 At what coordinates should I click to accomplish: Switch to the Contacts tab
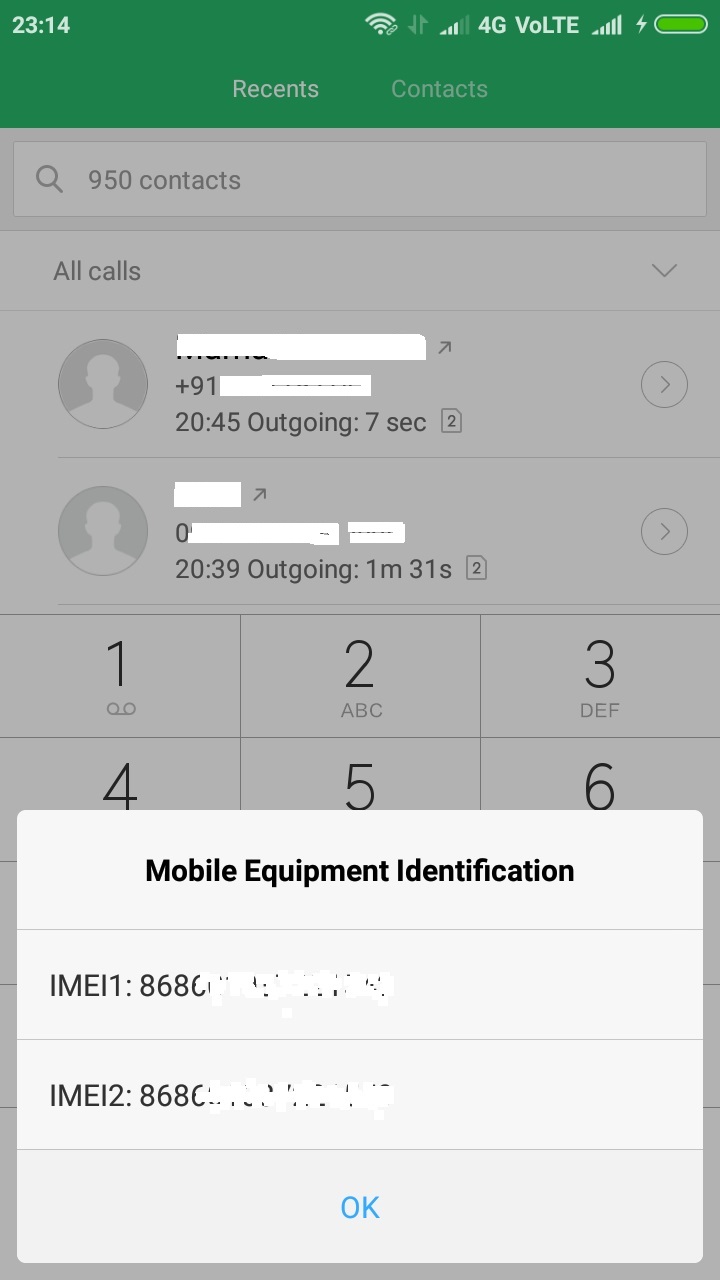439,89
